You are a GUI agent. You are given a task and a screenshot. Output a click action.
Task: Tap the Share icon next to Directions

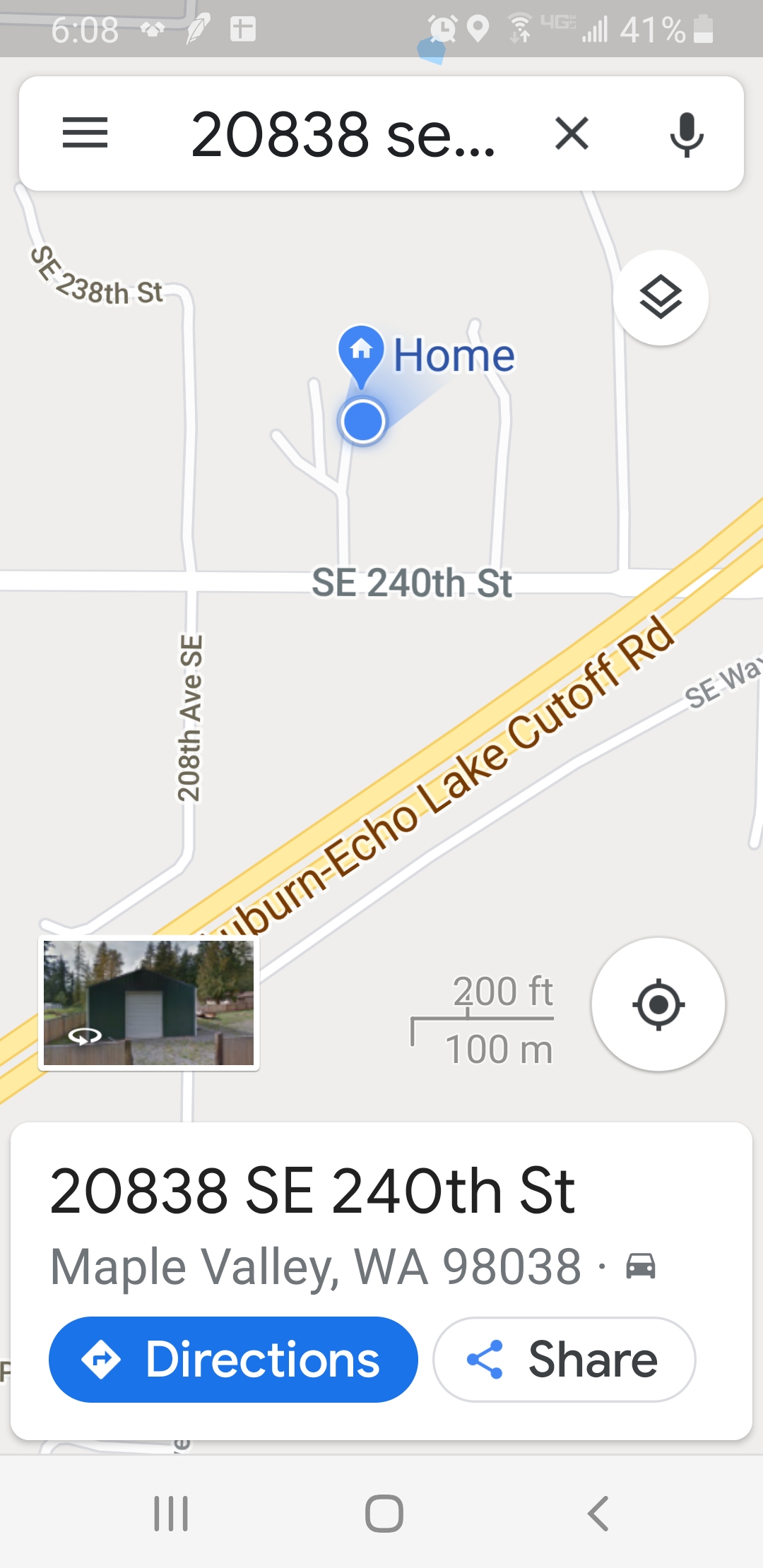(x=489, y=1358)
